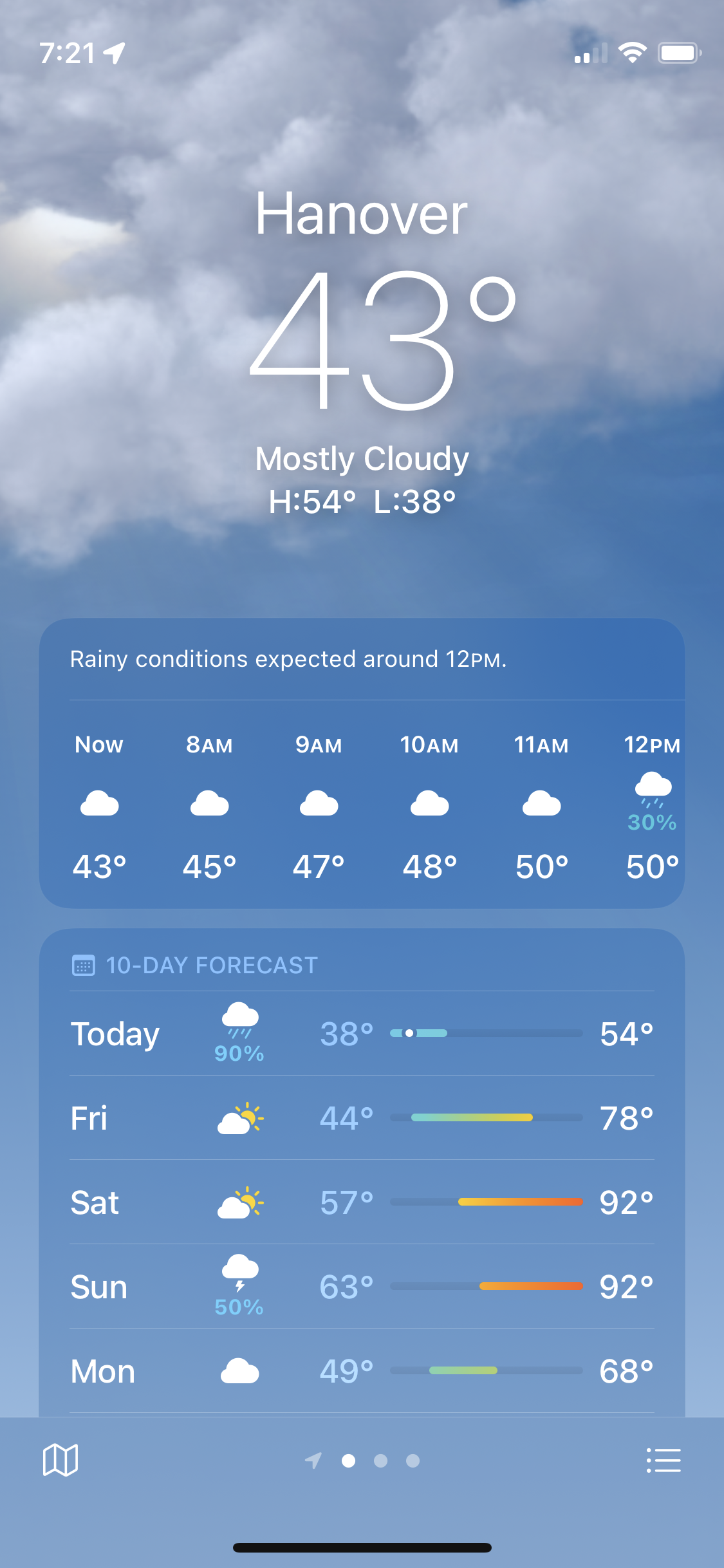Open the hourly forecast card
This screenshot has width=724, height=1568.
point(362,763)
